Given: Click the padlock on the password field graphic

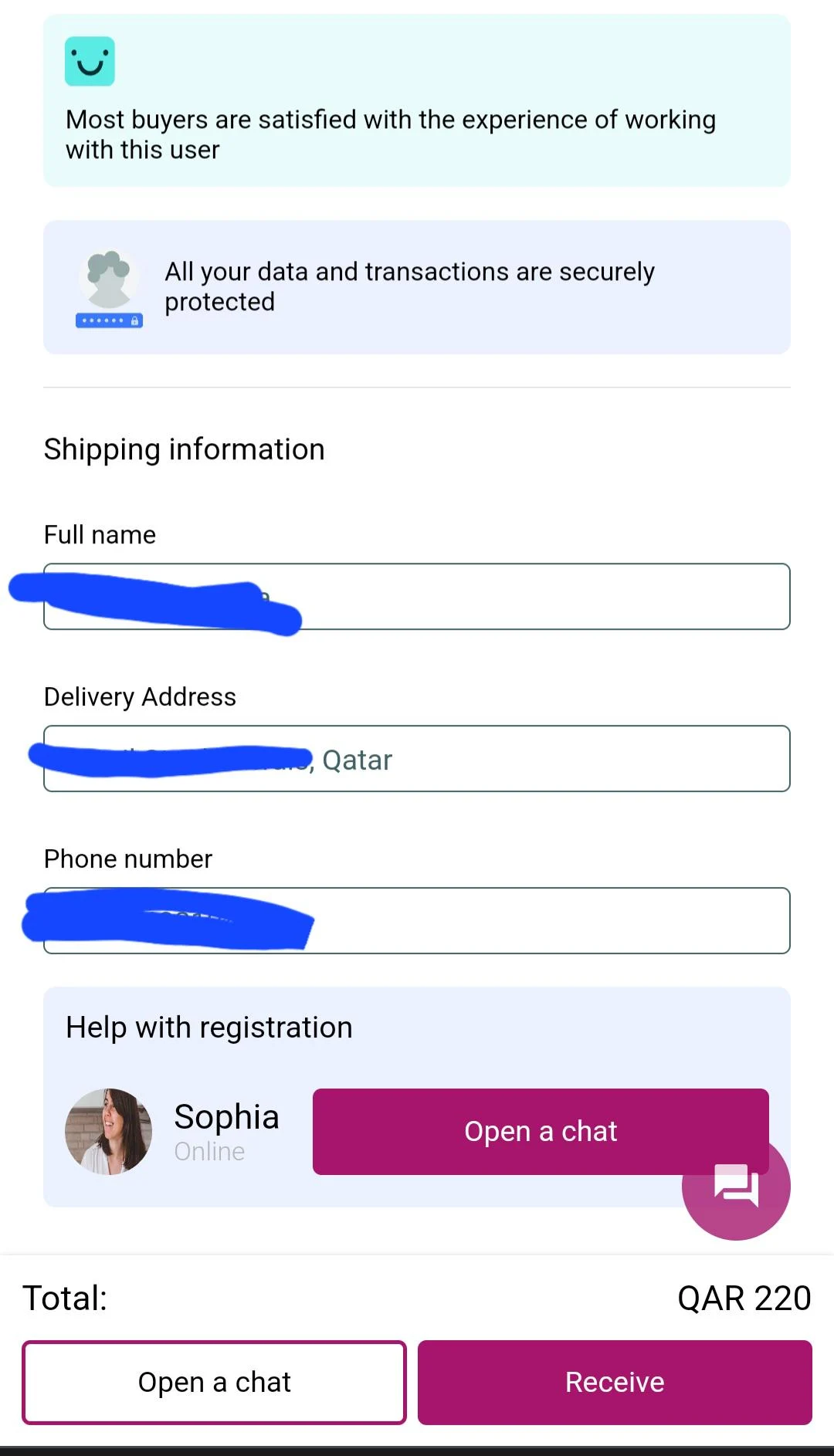Looking at the screenshot, I should click(136, 320).
